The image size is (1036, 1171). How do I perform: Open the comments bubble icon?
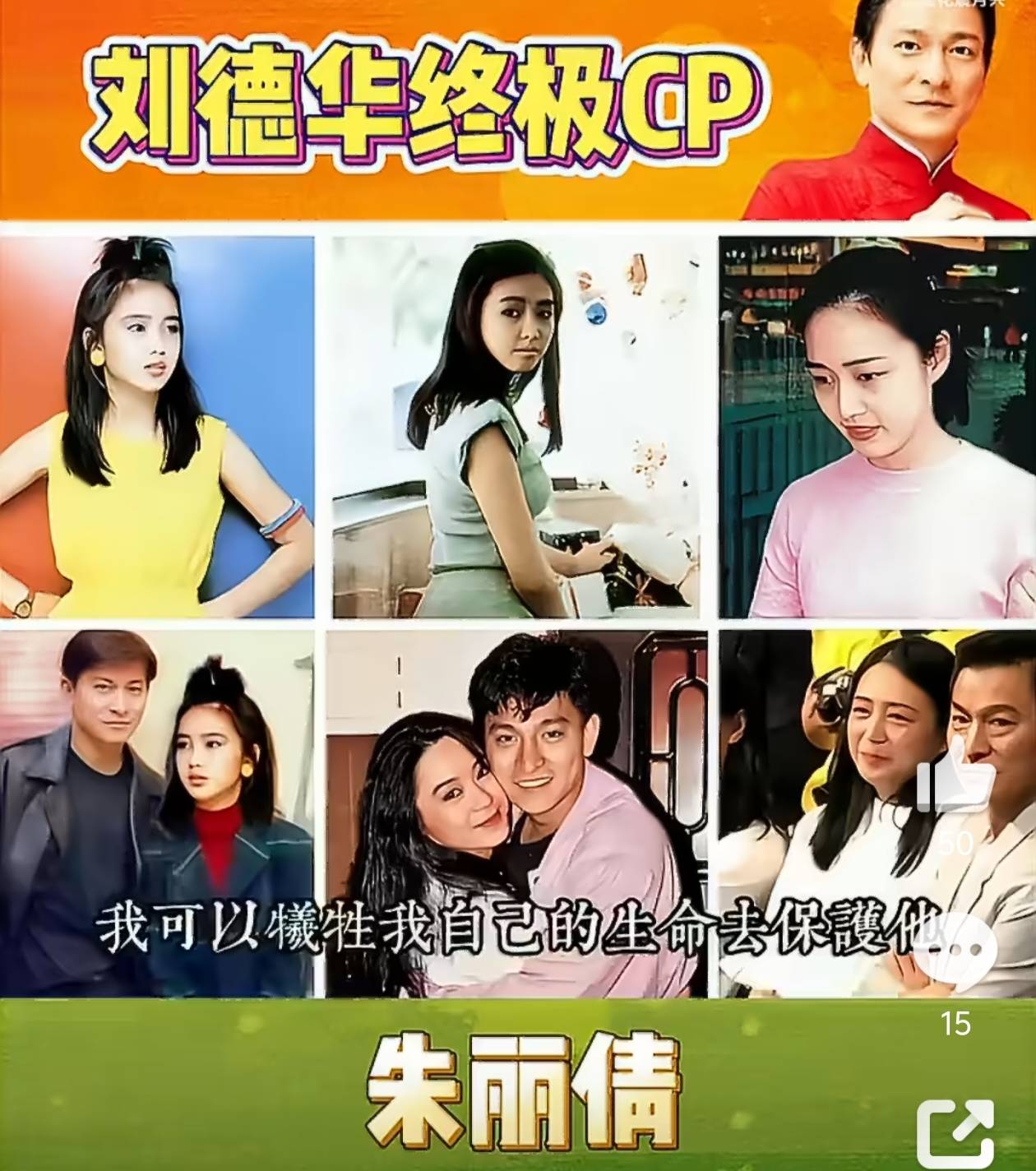(955, 951)
